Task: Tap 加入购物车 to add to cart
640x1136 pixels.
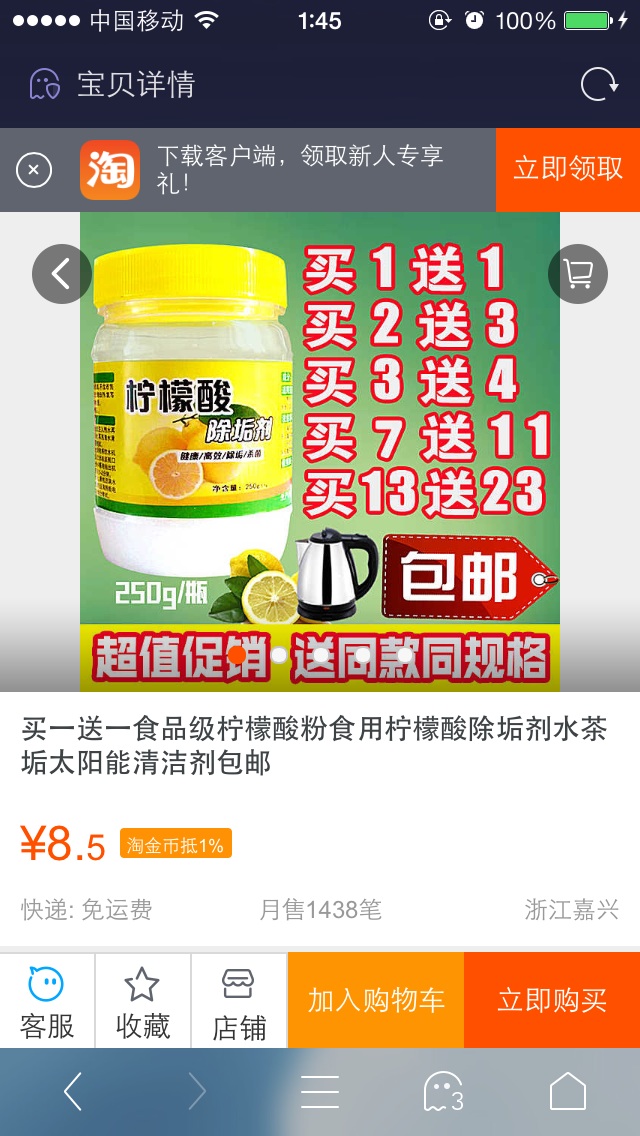Action: point(376,1001)
